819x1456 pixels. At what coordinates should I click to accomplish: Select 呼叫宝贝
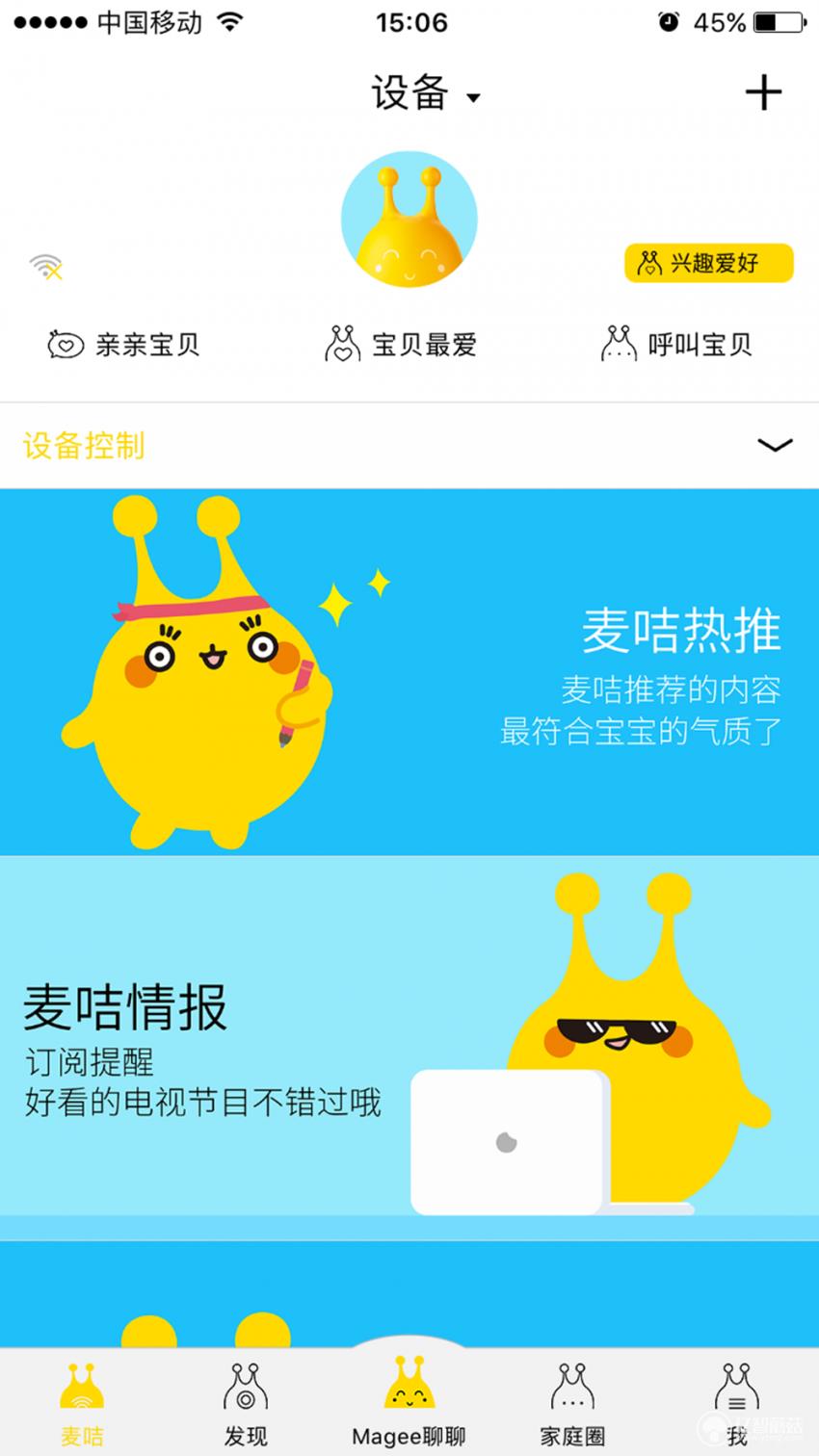click(x=676, y=345)
